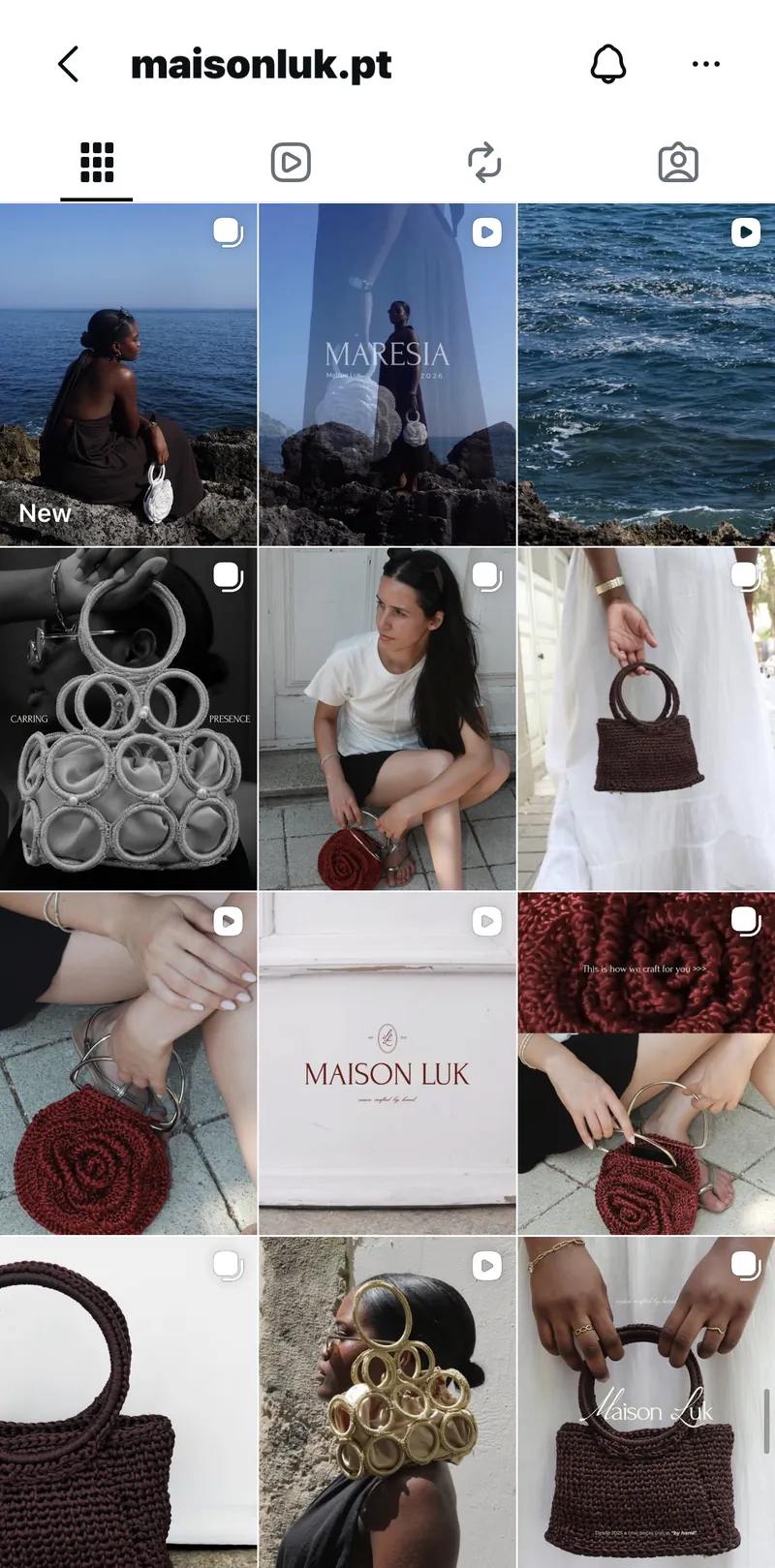The height and width of the screenshot is (1568, 775).
Task: Open the gold ring bag reel
Action: (x=387, y=1402)
